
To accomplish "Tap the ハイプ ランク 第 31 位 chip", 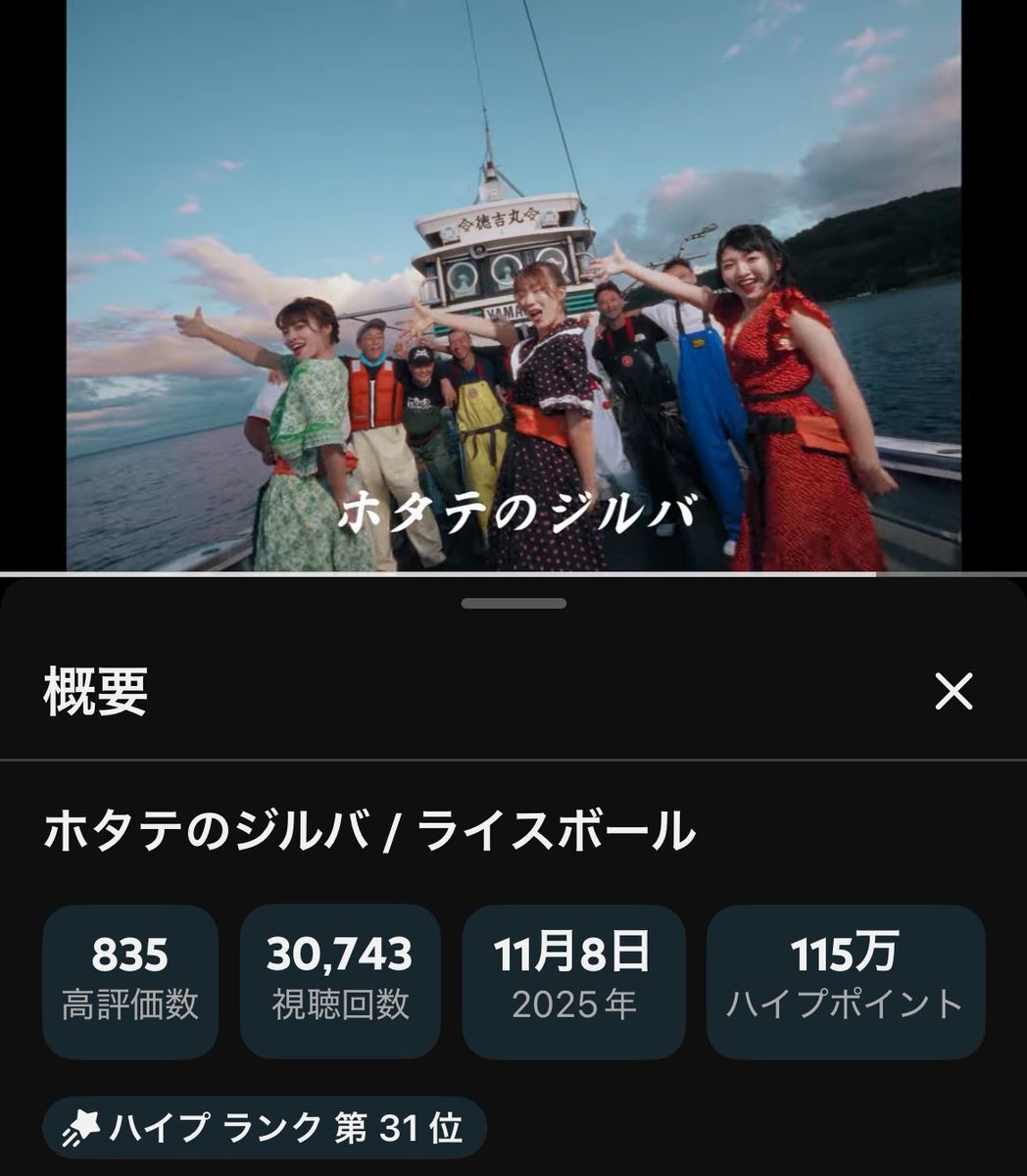I will [x=265, y=1128].
